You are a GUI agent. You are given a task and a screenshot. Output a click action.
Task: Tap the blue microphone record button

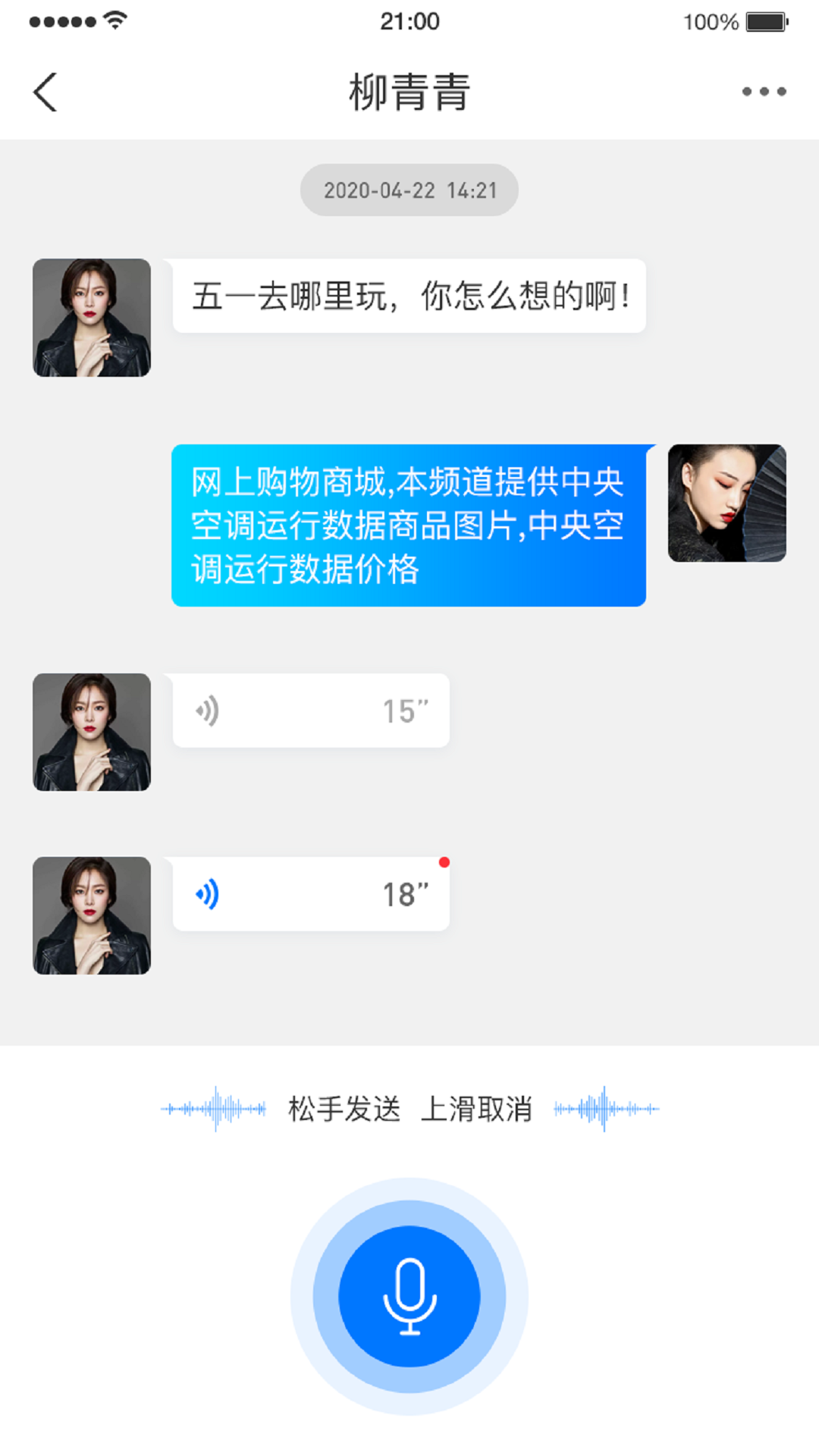click(x=409, y=1296)
